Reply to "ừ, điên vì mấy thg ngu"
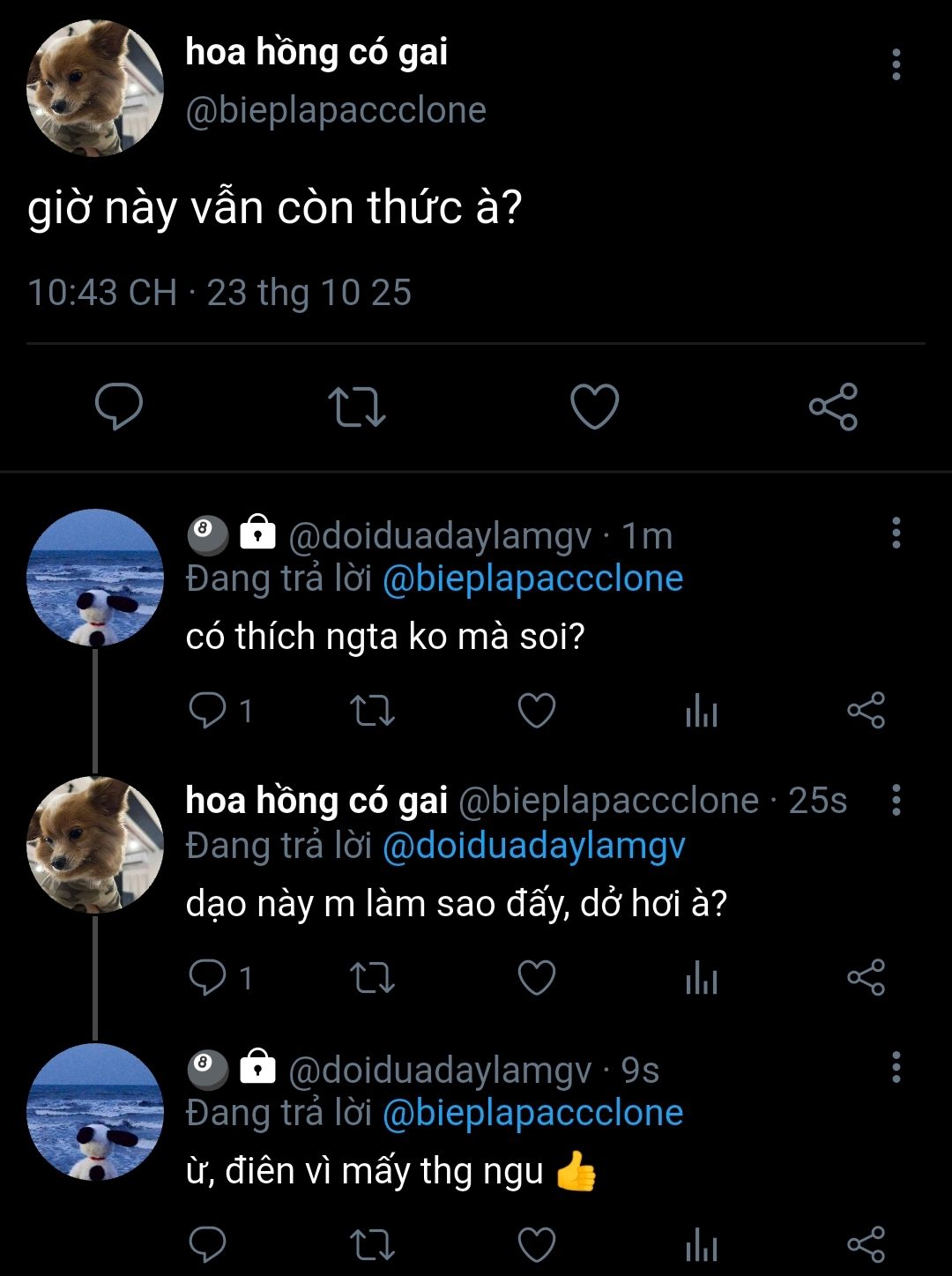This screenshot has height=1276, width=952. [x=209, y=1245]
